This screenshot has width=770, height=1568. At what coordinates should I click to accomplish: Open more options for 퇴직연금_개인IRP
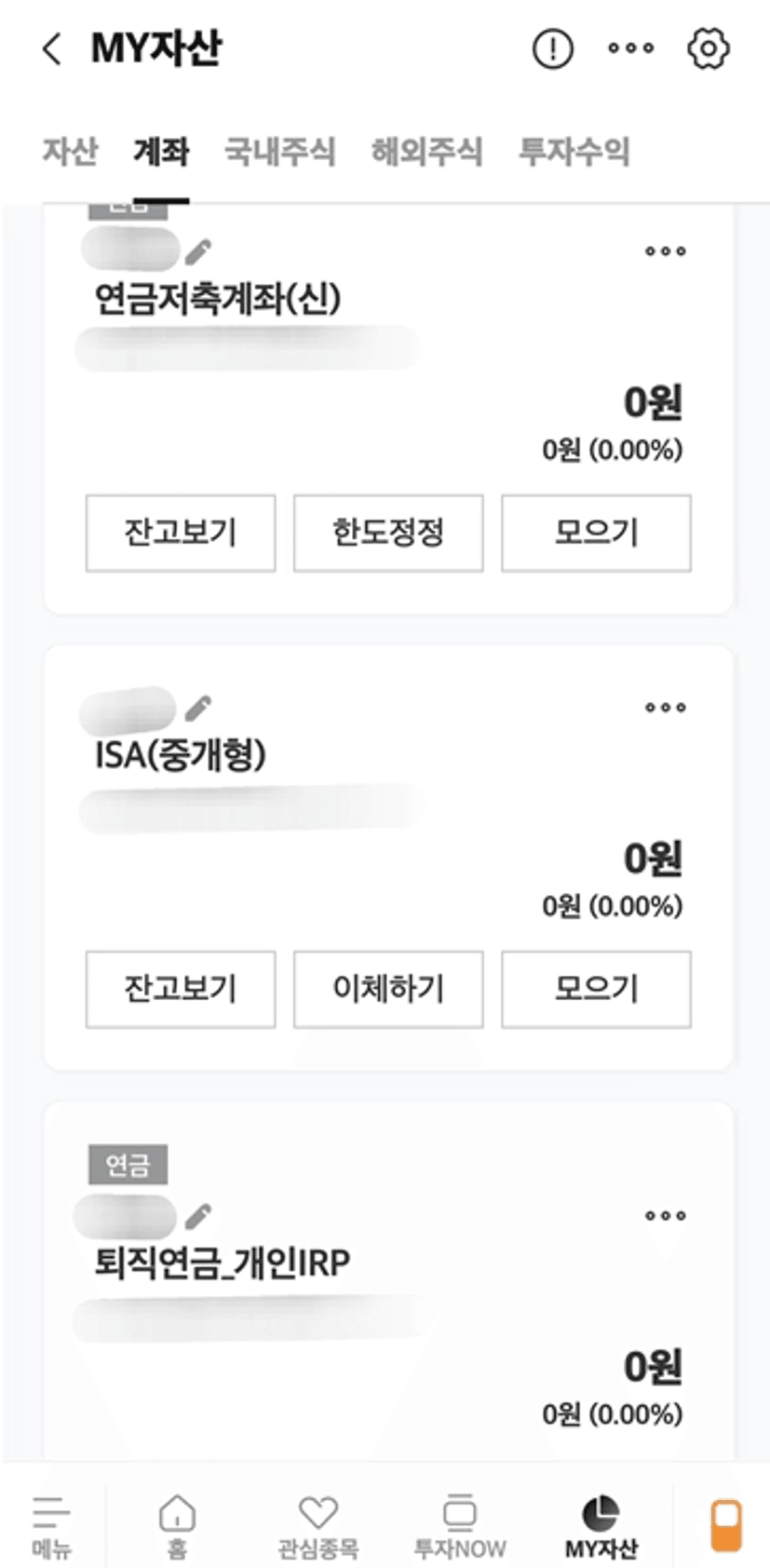click(x=665, y=1216)
